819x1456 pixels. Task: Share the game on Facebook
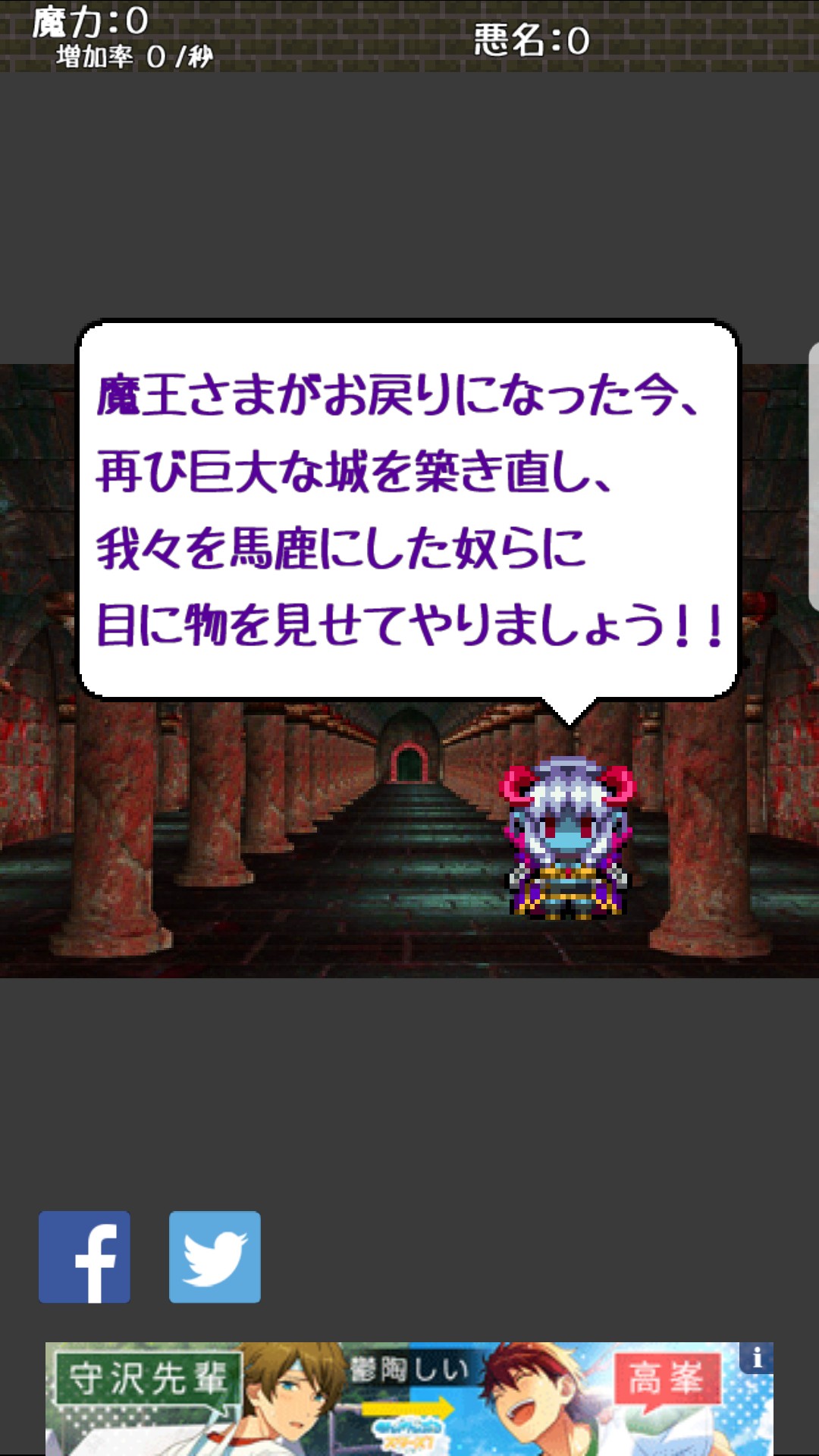click(x=84, y=1257)
